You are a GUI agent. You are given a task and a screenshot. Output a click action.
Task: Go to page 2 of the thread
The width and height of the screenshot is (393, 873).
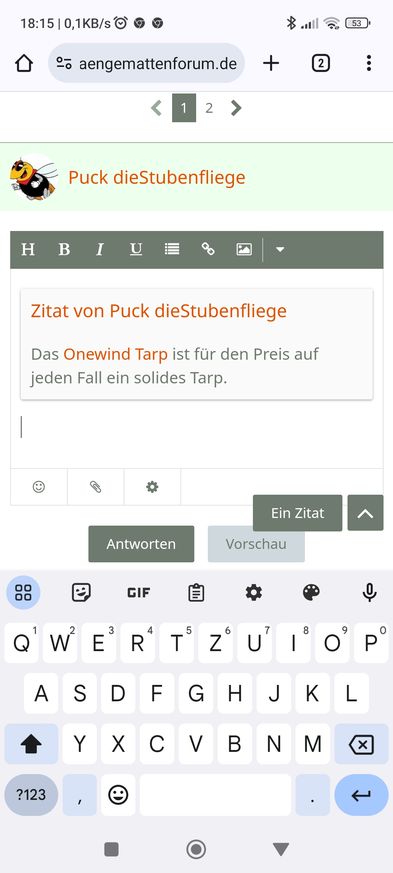tap(209, 108)
